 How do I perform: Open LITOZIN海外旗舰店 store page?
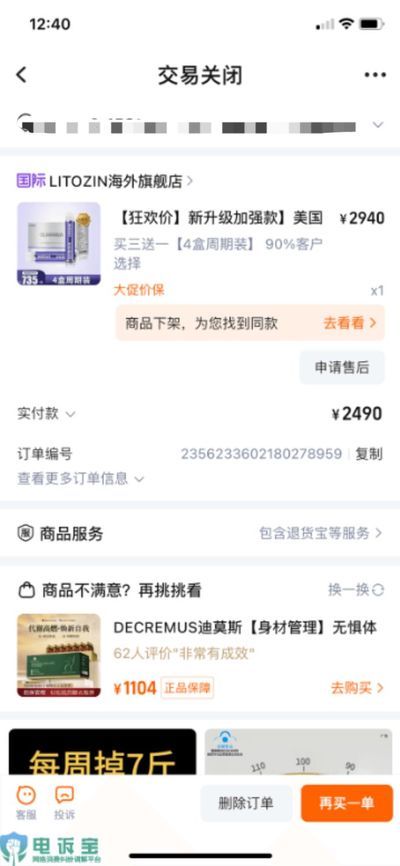pyautogui.click(x=105, y=181)
